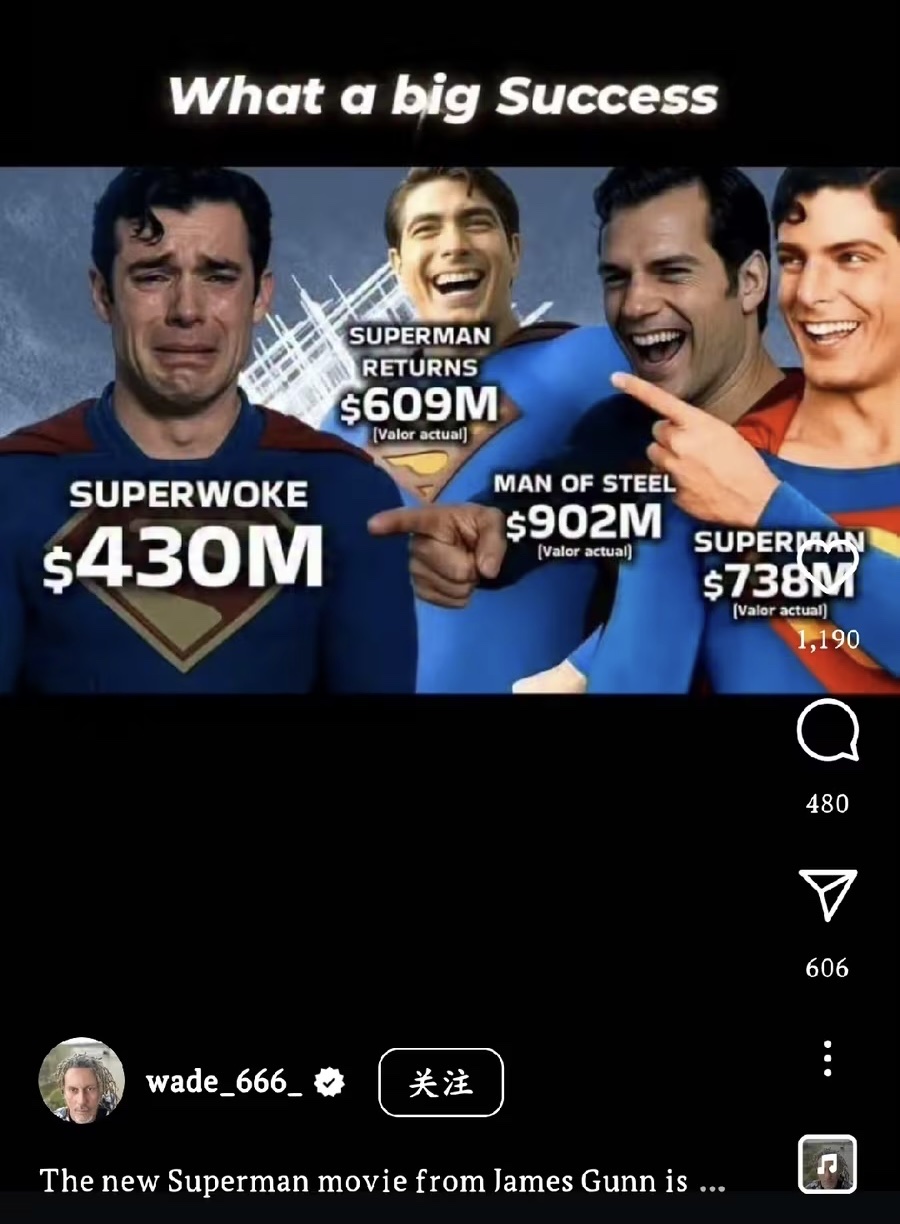This screenshot has width=900, height=1224.
Task: Open the audio track thumbnail
Action: point(827,1164)
